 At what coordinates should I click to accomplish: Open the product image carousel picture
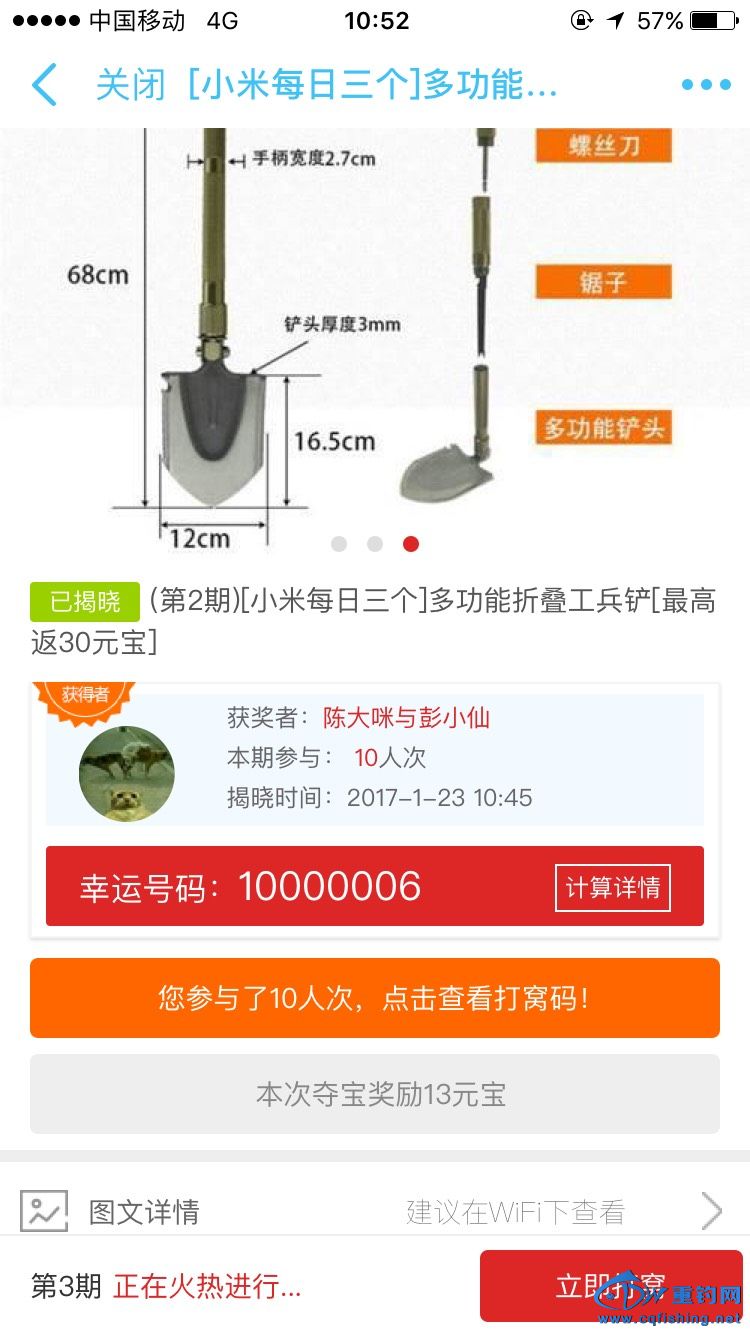tap(375, 330)
